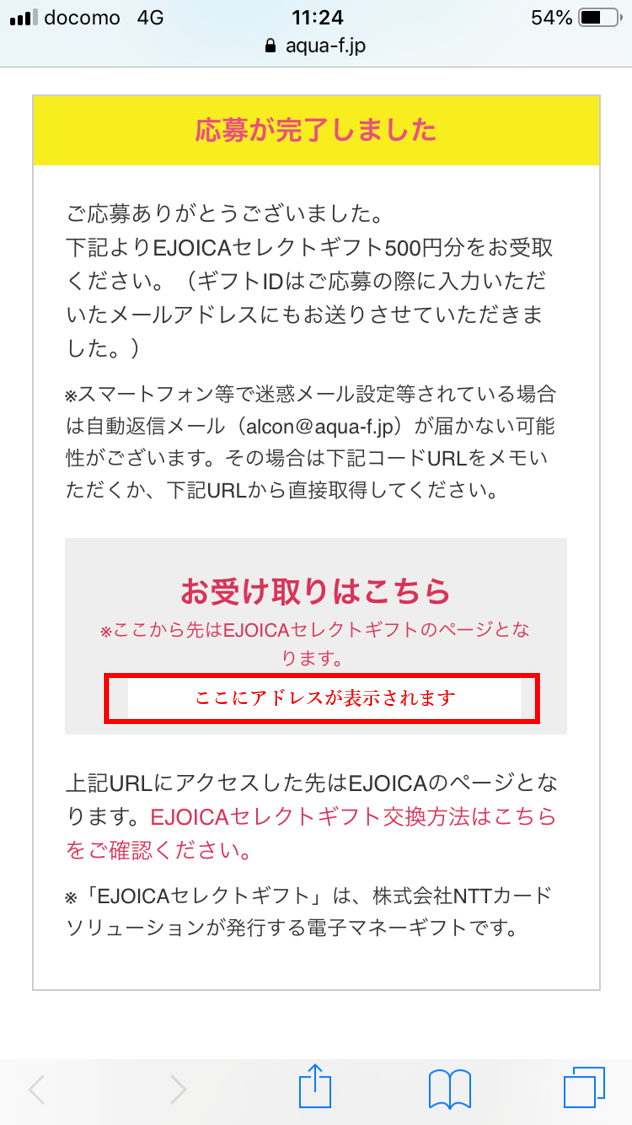Screen dimensions: 632x1125
Task: Open the EJOICA gift URL box
Action: (x=323, y=698)
